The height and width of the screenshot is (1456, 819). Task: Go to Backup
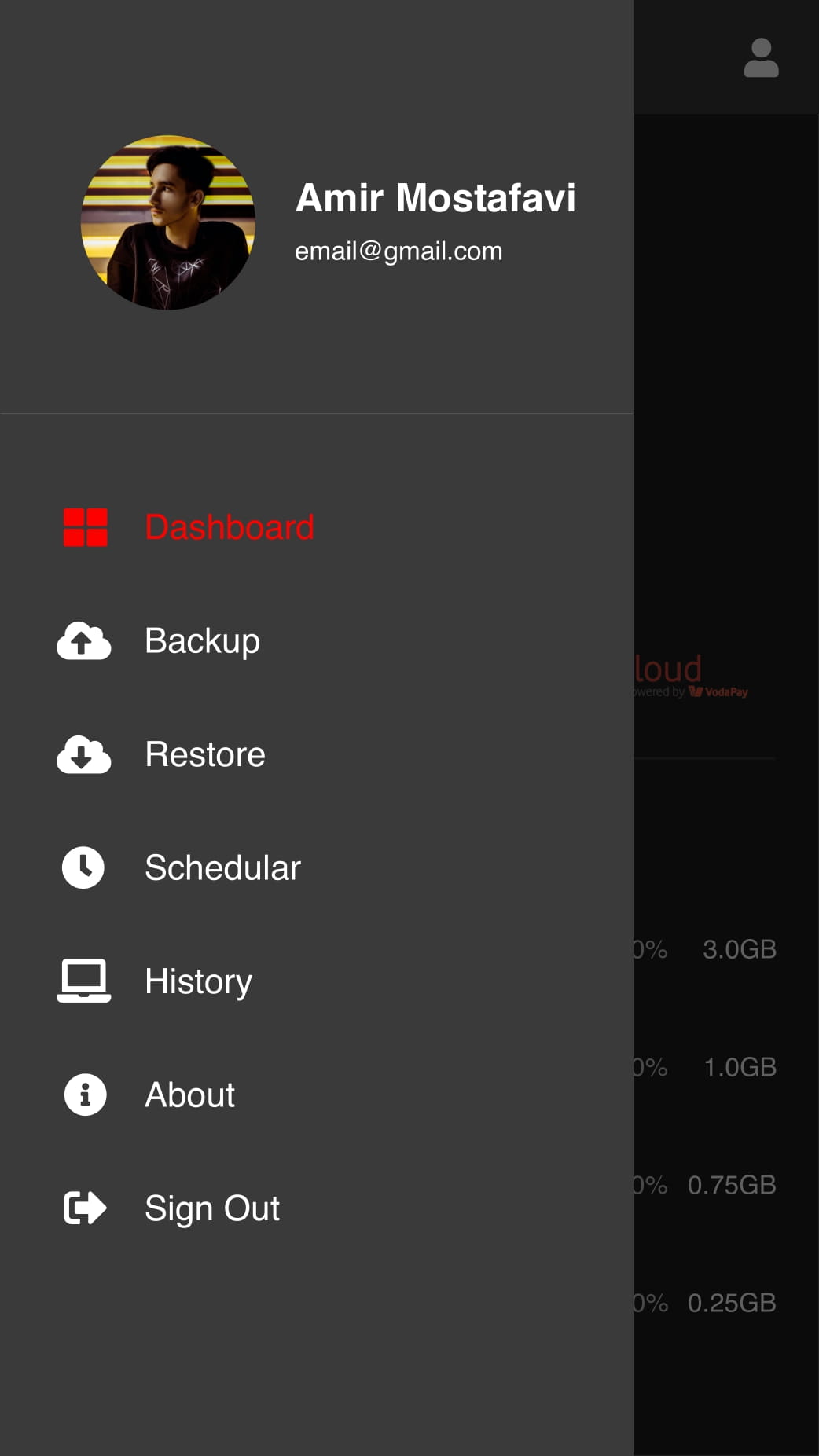click(x=316, y=641)
